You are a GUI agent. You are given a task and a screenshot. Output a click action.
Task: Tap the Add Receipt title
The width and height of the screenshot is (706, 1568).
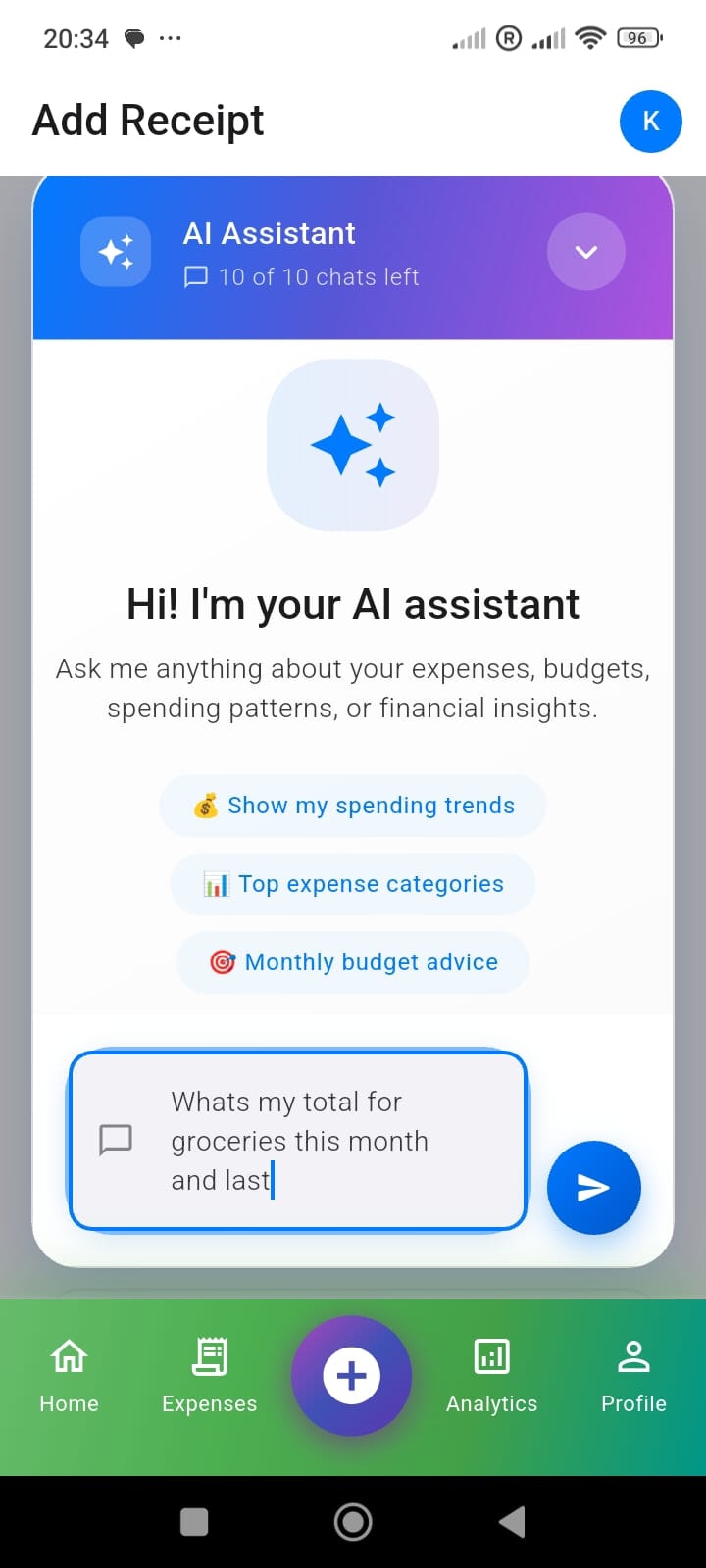[x=147, y=120]
